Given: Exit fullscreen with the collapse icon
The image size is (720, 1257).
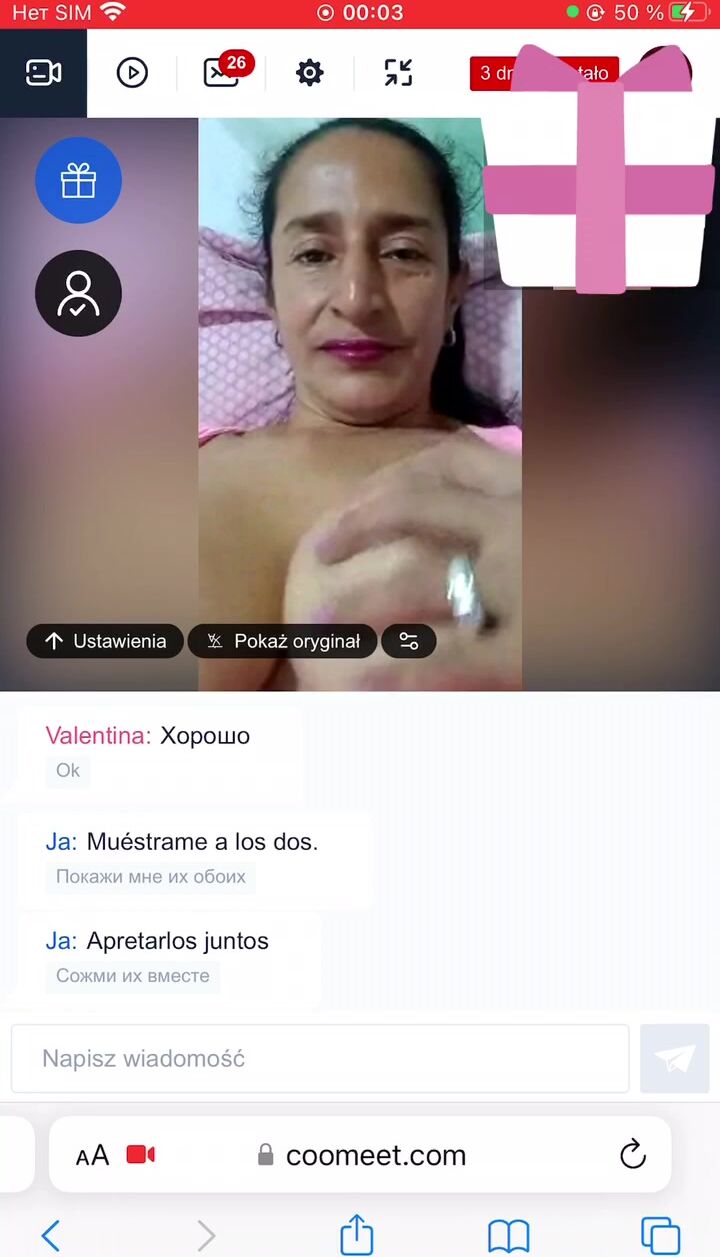Looking at the screenshot, I should [398, 73].
